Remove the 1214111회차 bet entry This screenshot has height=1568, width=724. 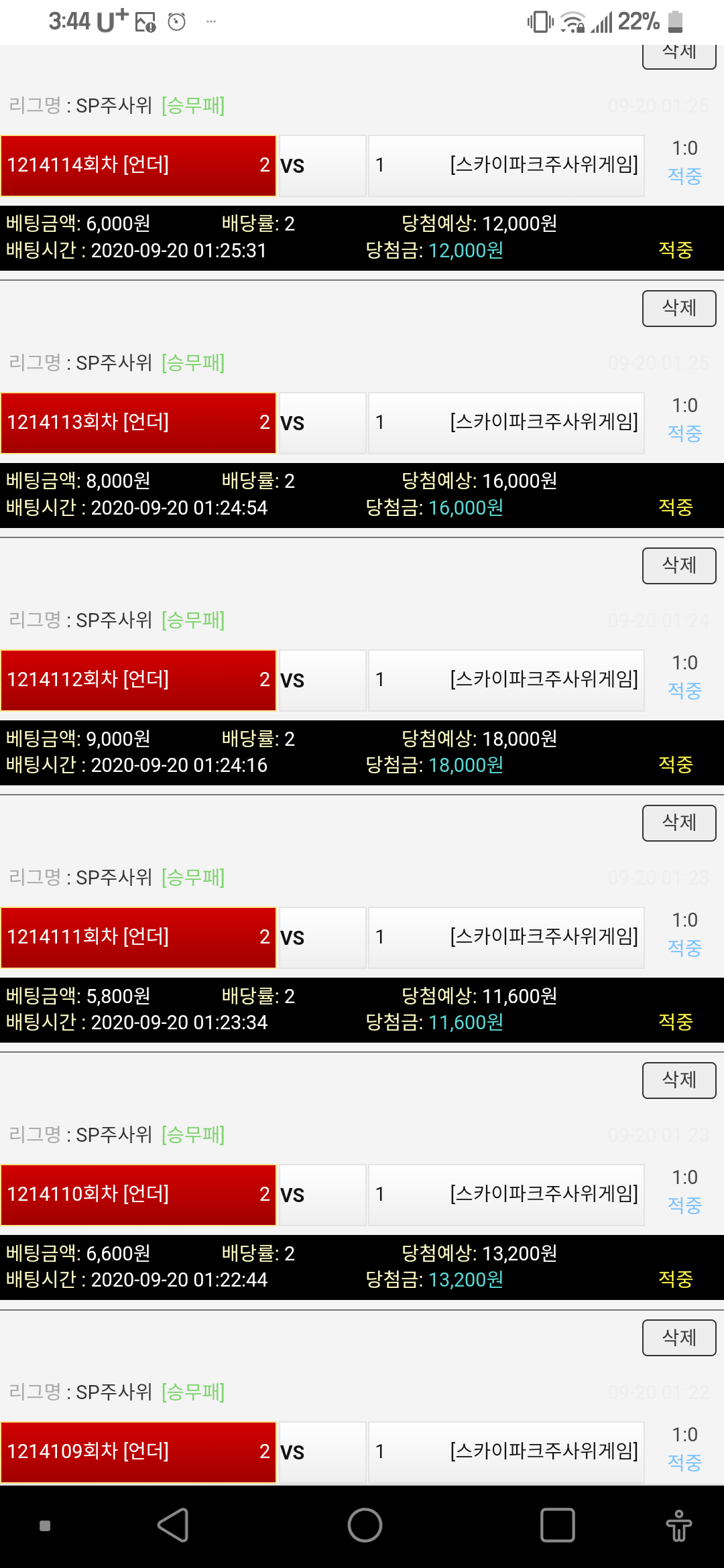pos(678,823)
